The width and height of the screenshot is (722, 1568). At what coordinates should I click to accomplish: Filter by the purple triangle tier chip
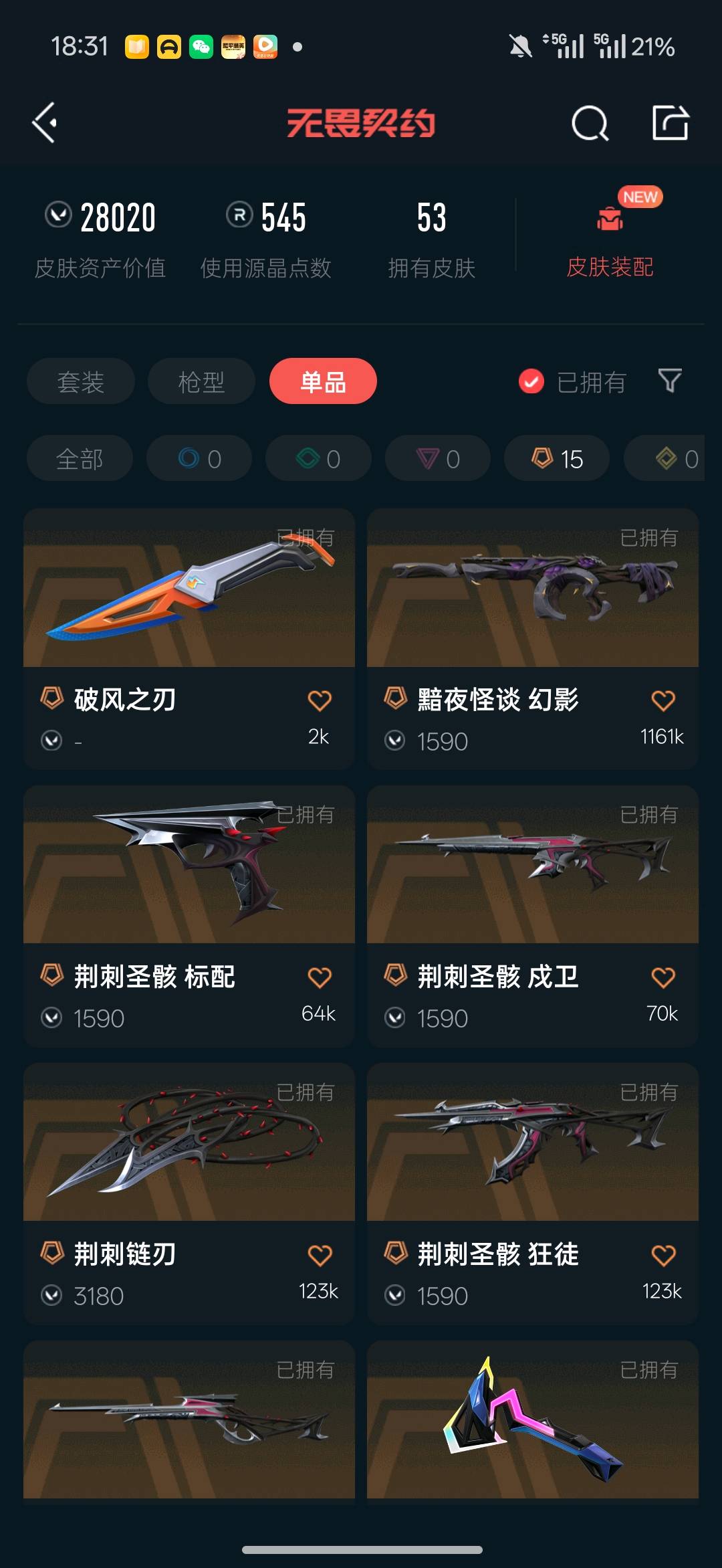[438, 459]
